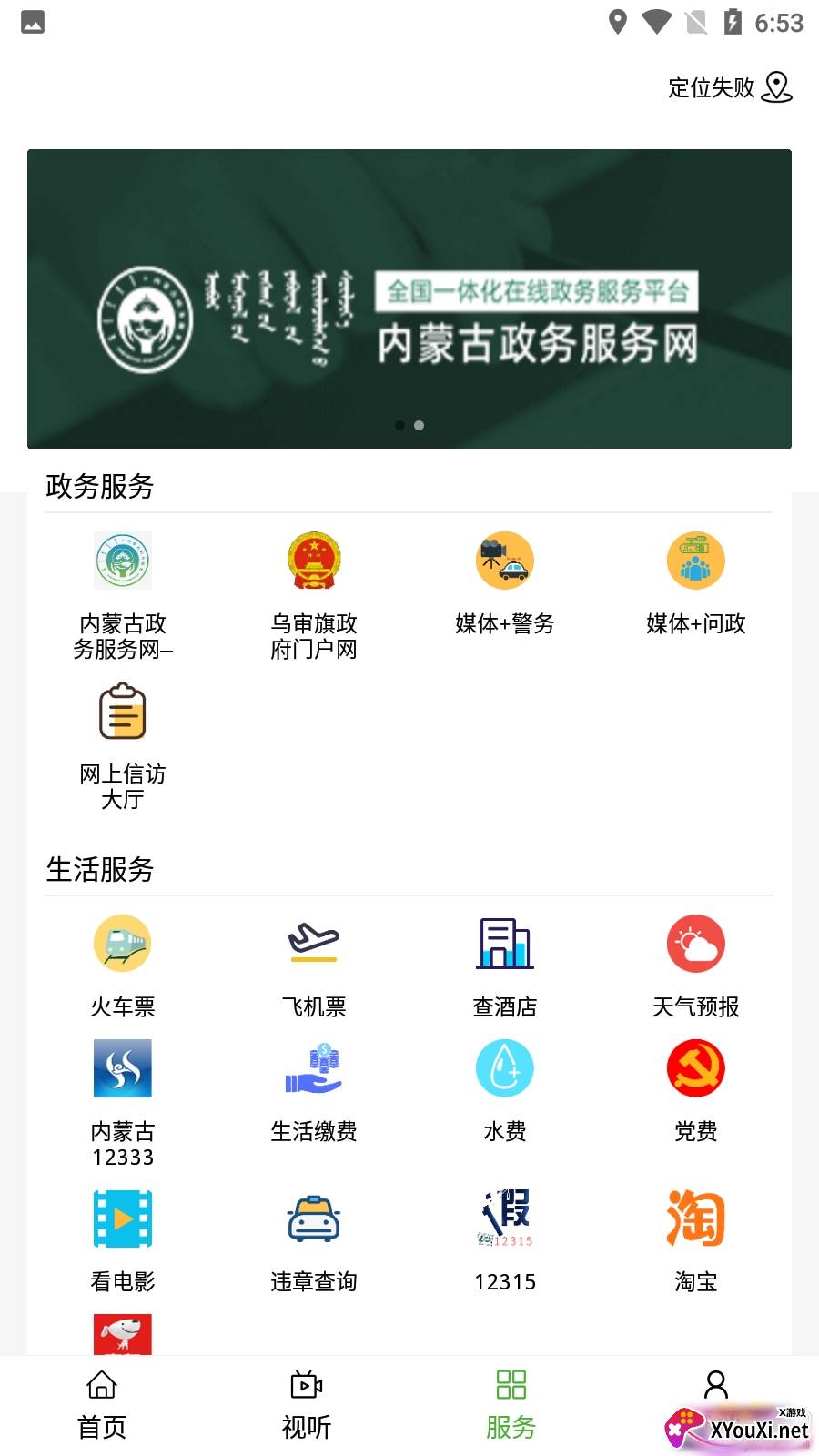
Task: Open the 内蒙古政务服务网 banner
Action: tap(409, 298)
